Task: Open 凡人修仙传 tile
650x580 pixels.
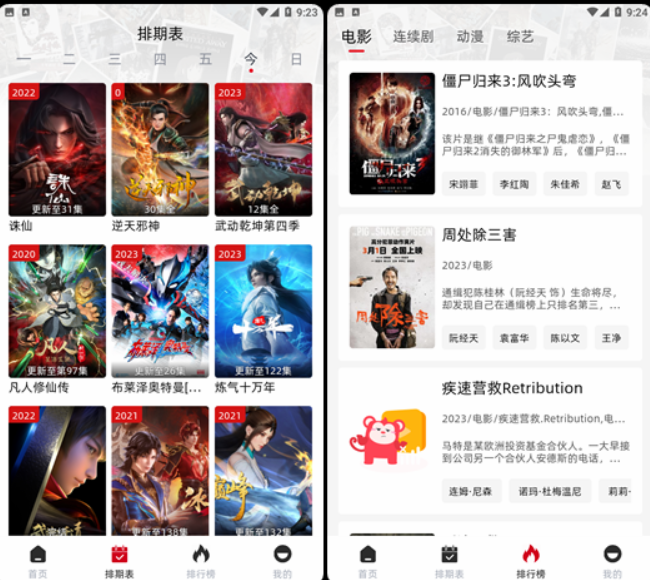Action: (x=57, y=311)
